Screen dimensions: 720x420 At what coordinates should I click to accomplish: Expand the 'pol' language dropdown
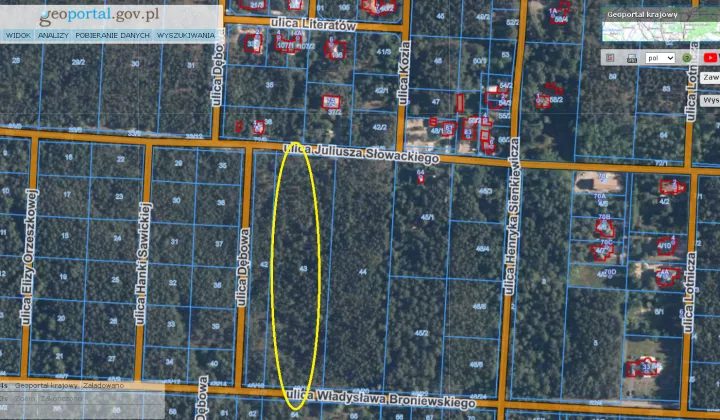(x=660, y=58)
